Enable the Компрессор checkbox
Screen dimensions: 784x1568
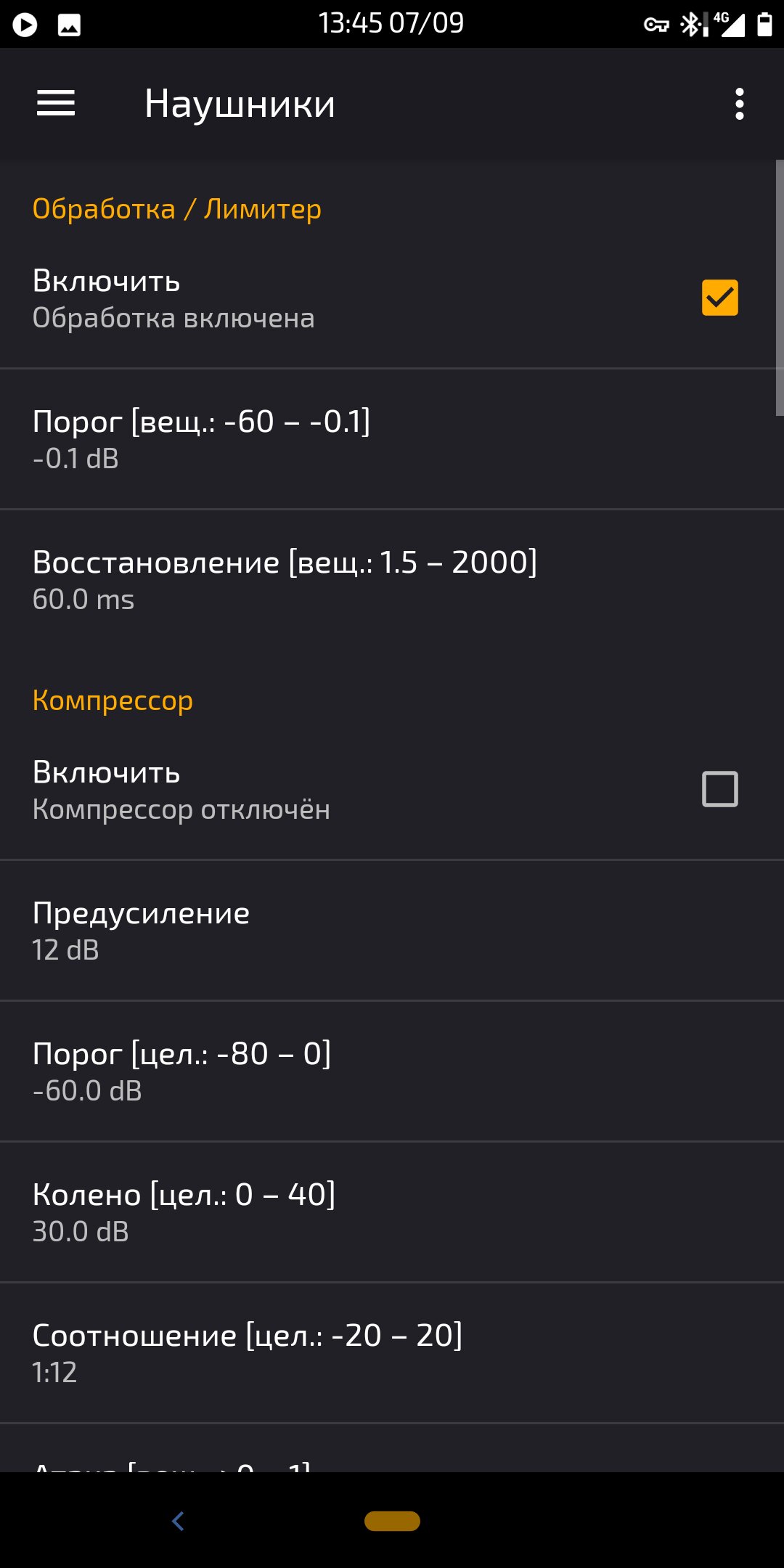click(719, 789)
